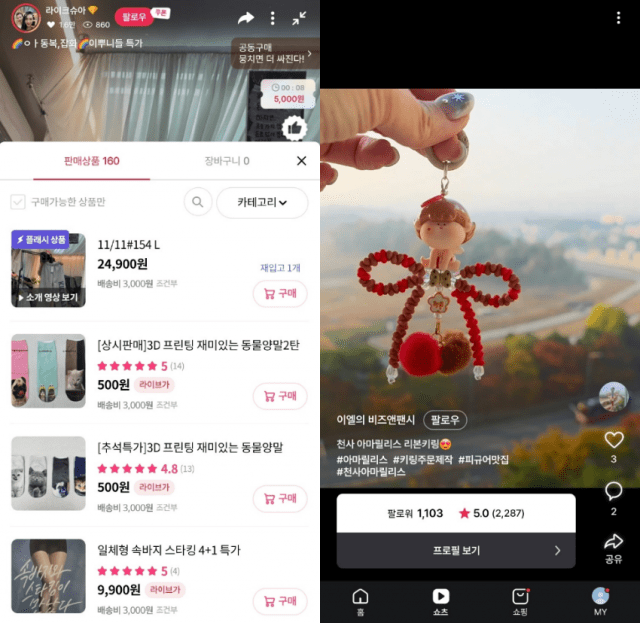Expand the 카테고리 dropdown
Screen dimensions: 640x623
(x=262, y=202)
